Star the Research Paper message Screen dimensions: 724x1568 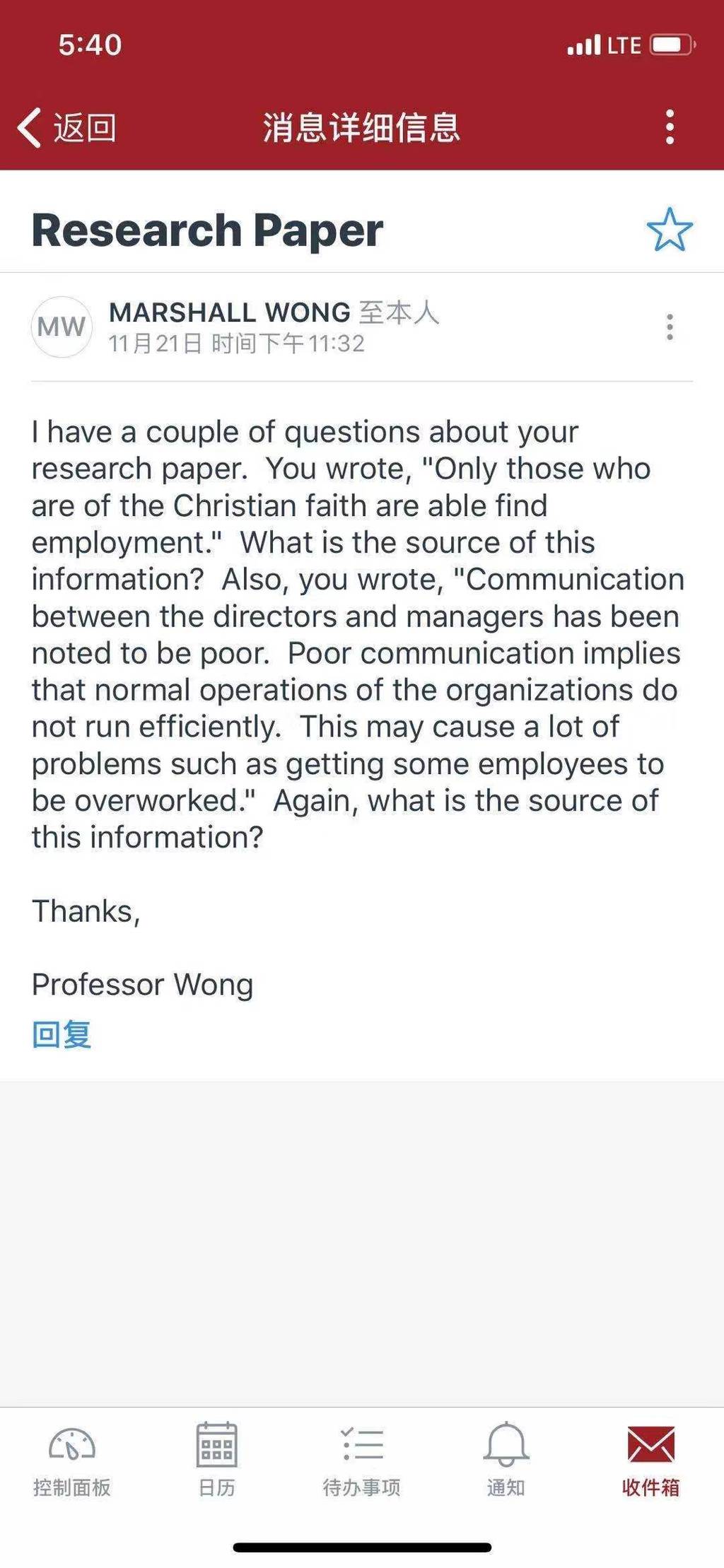coord(669,230)
